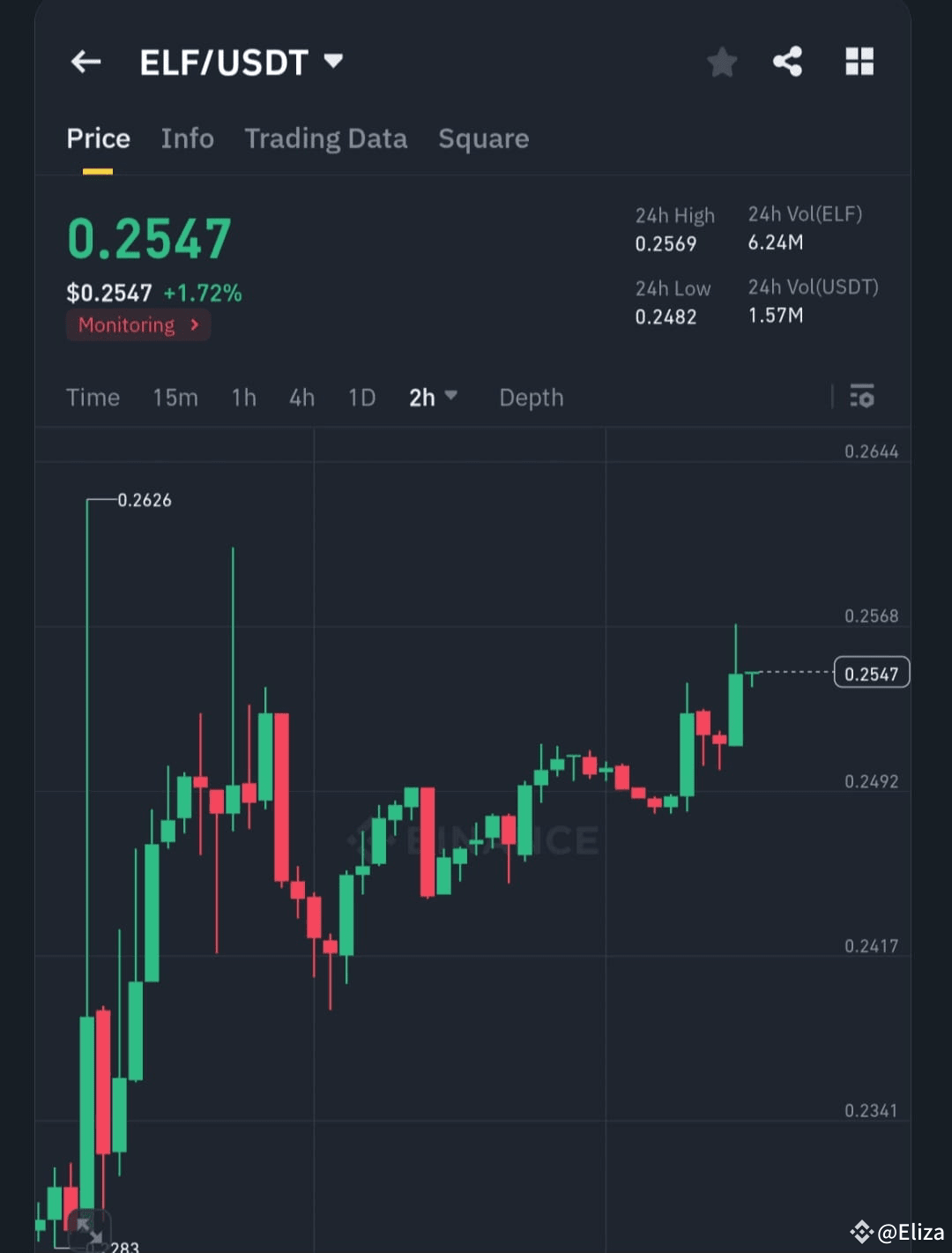This screenshot has width=952, height=1253.
Task: Select the 1h interval option
Action: (x=243, y=397)
